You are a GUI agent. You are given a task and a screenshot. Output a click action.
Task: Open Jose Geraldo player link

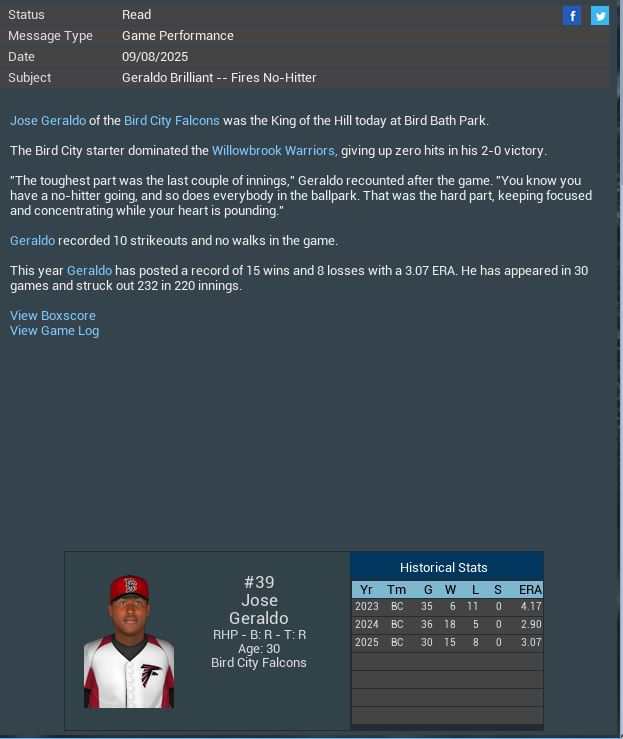(x=48, y=120)
